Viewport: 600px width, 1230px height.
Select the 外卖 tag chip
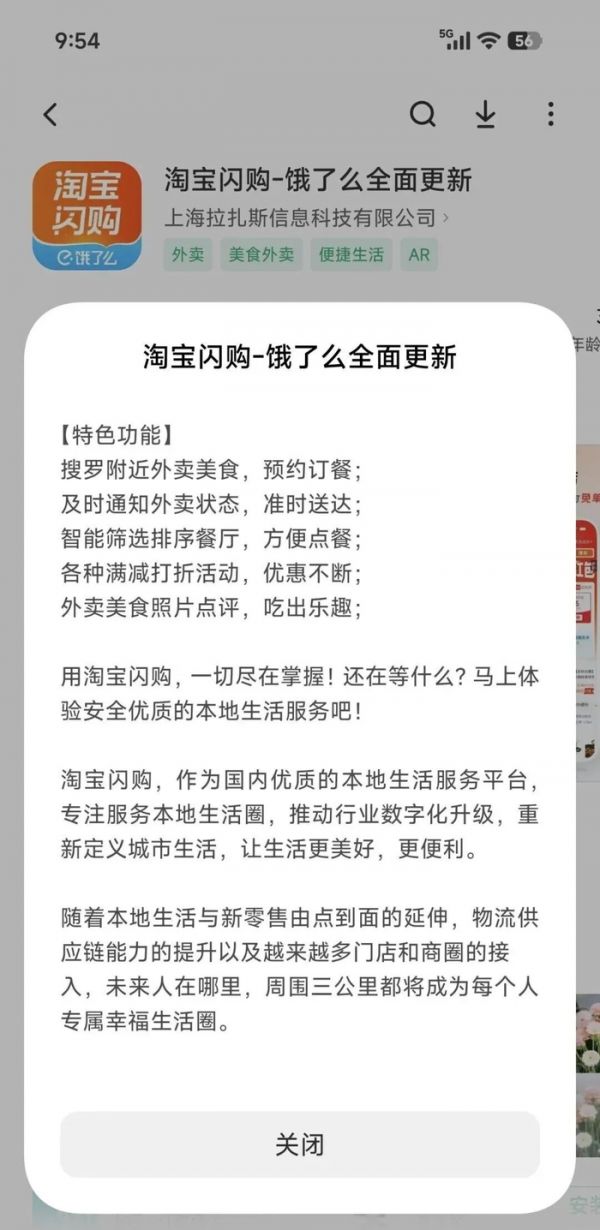pyautogui.click(x=188, y=254)
